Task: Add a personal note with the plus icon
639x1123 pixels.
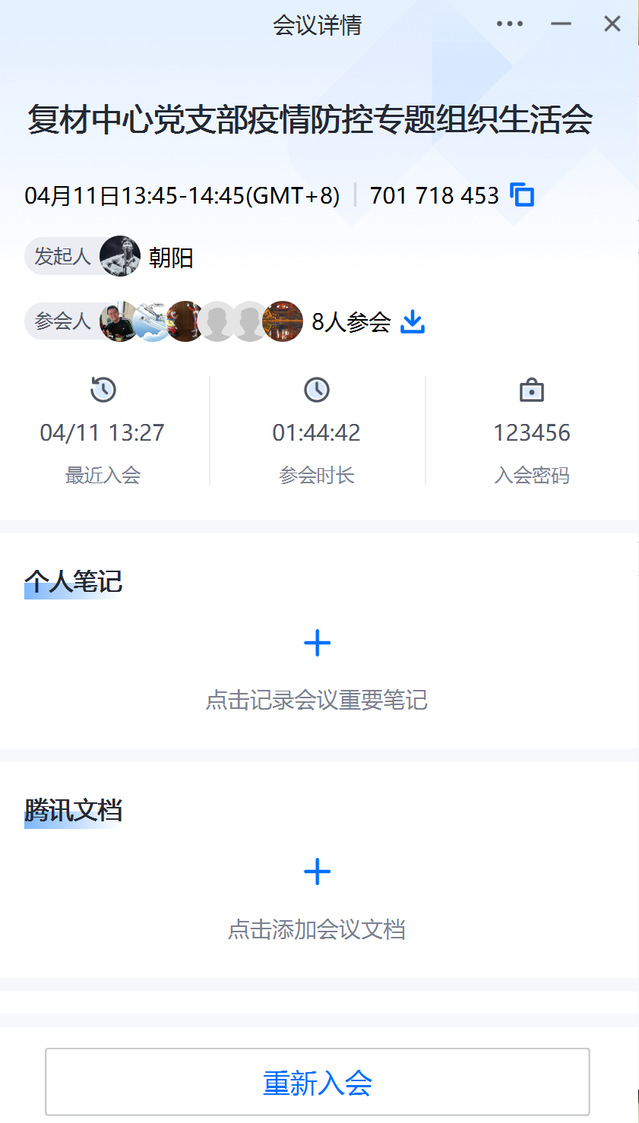Action: click(317, 643)
